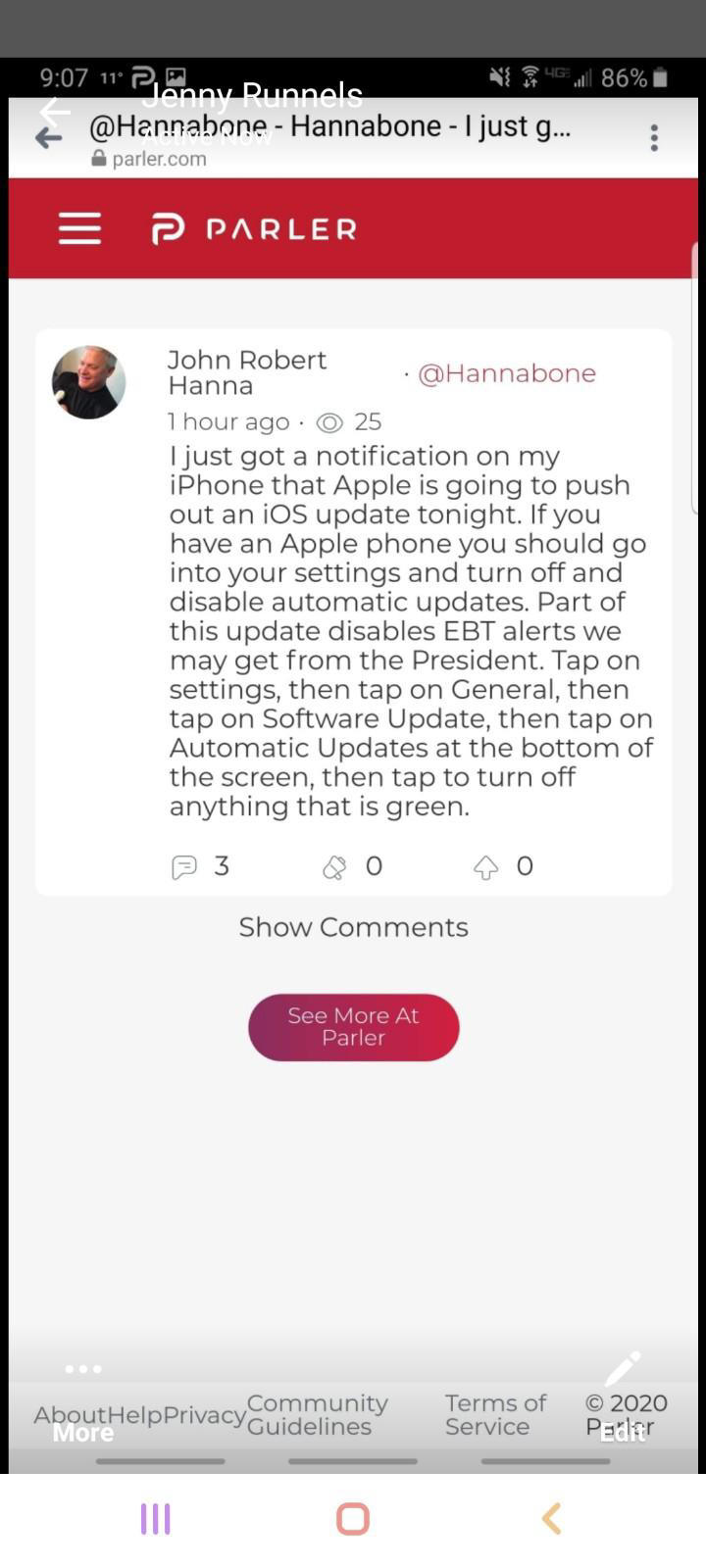Open the Privacy footer link
706x1568 pixels.
click(205, 1415)
